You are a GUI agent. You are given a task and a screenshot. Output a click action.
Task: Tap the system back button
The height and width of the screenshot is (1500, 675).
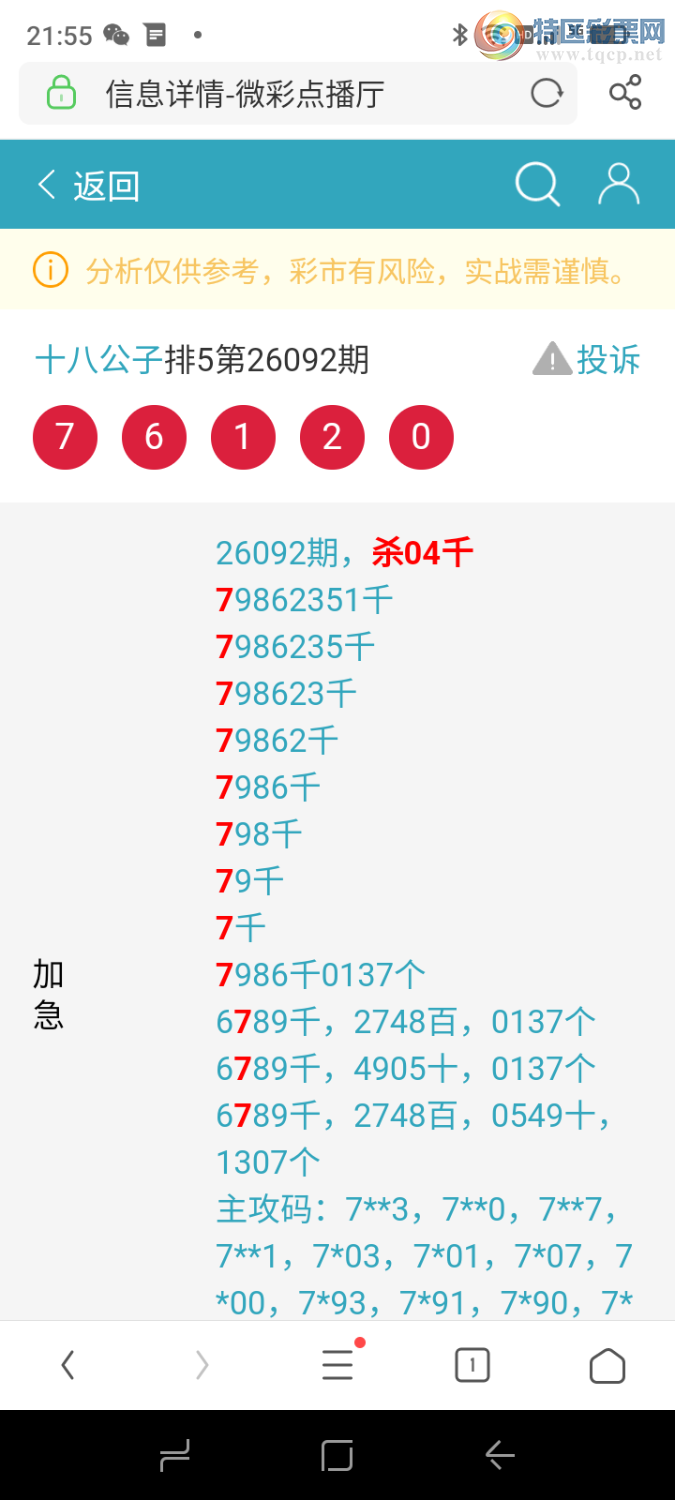coord(499,1456)
